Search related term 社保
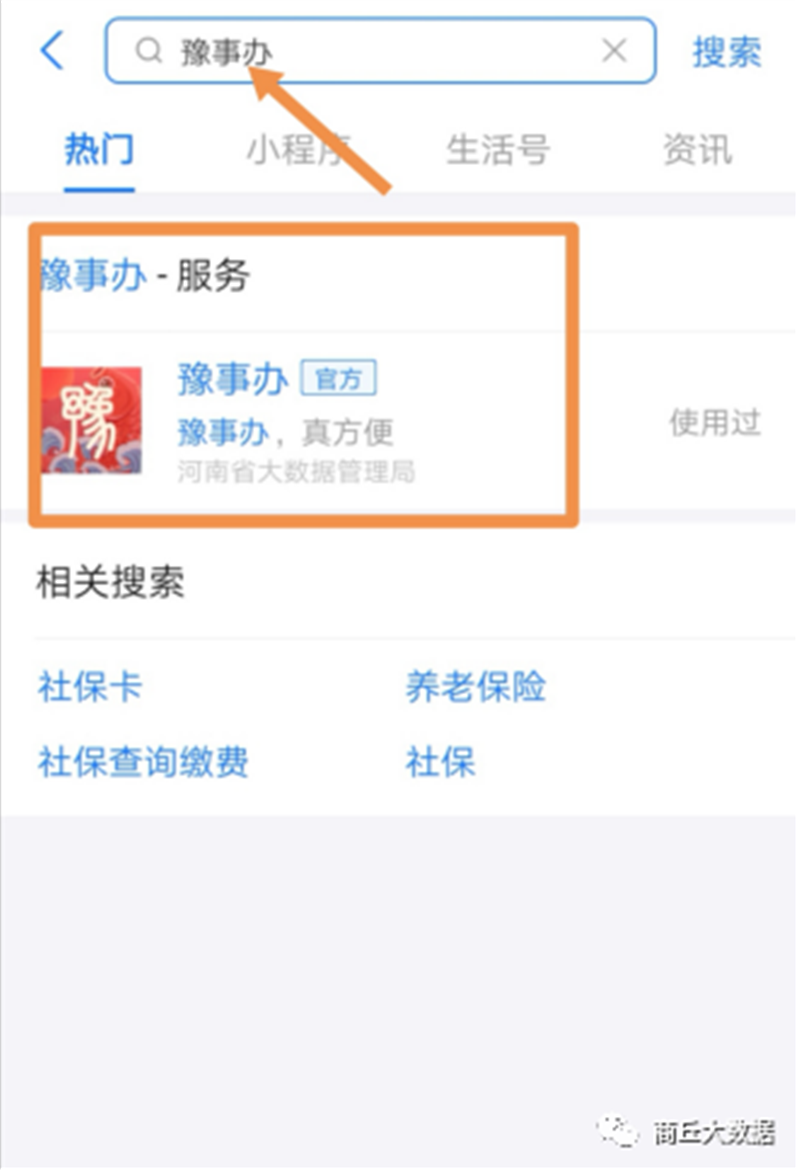This screenshot has height=1172, width=800. point(440,762)
